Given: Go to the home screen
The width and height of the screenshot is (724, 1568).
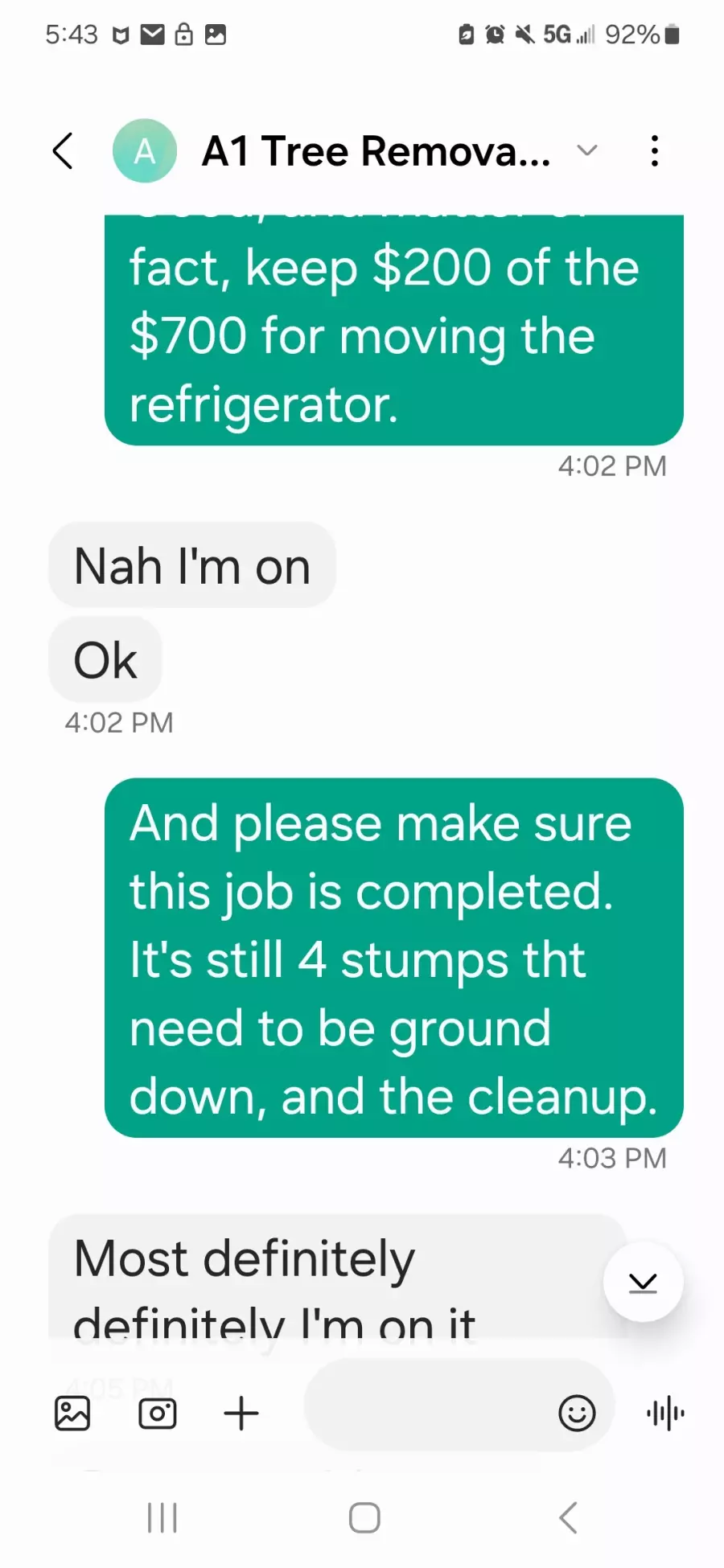Looking at the screenshot, I should 364,1518.
